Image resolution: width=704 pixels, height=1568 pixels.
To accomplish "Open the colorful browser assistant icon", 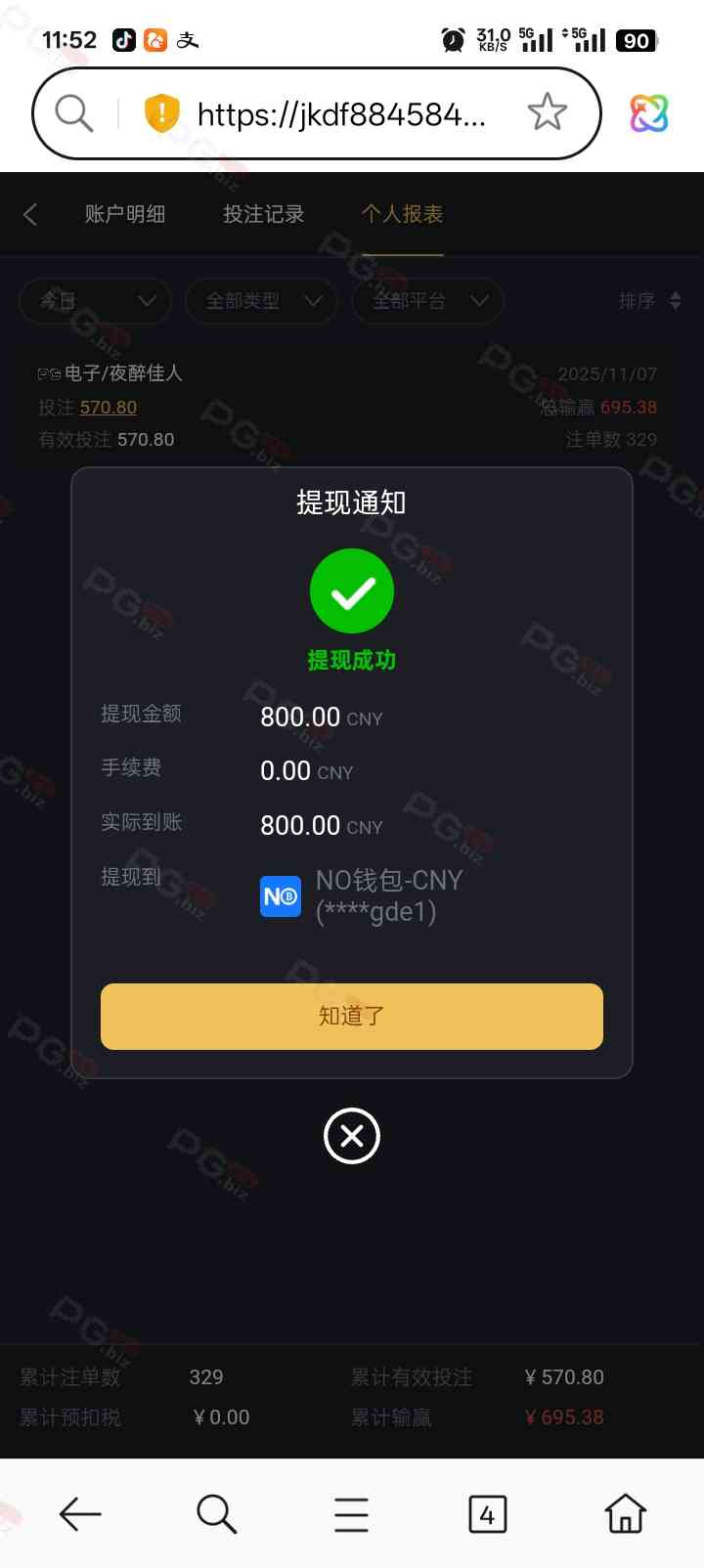I will (648, 113).
